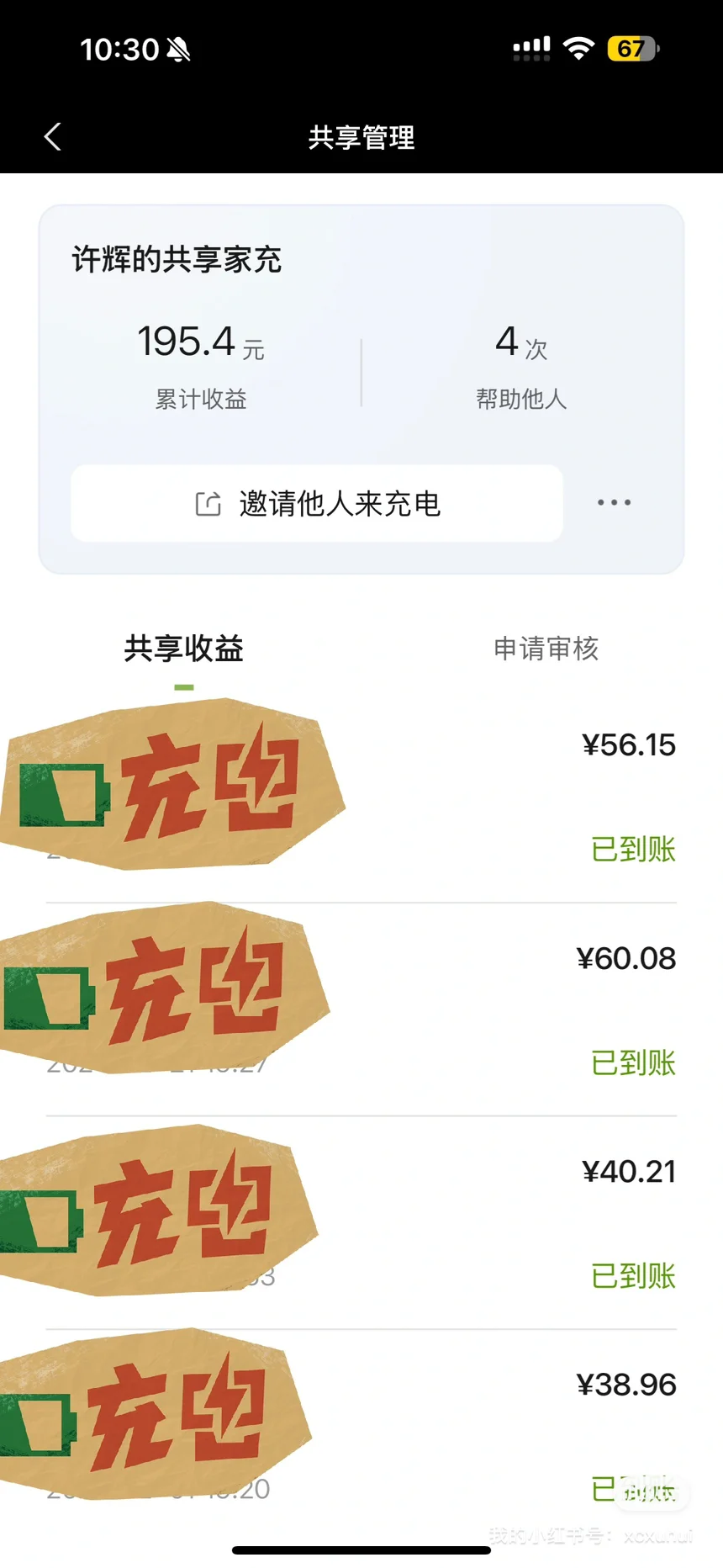The image size is (723, 1568).
Task: Switch to 申请审核 tab
Action: pos(546,649)
